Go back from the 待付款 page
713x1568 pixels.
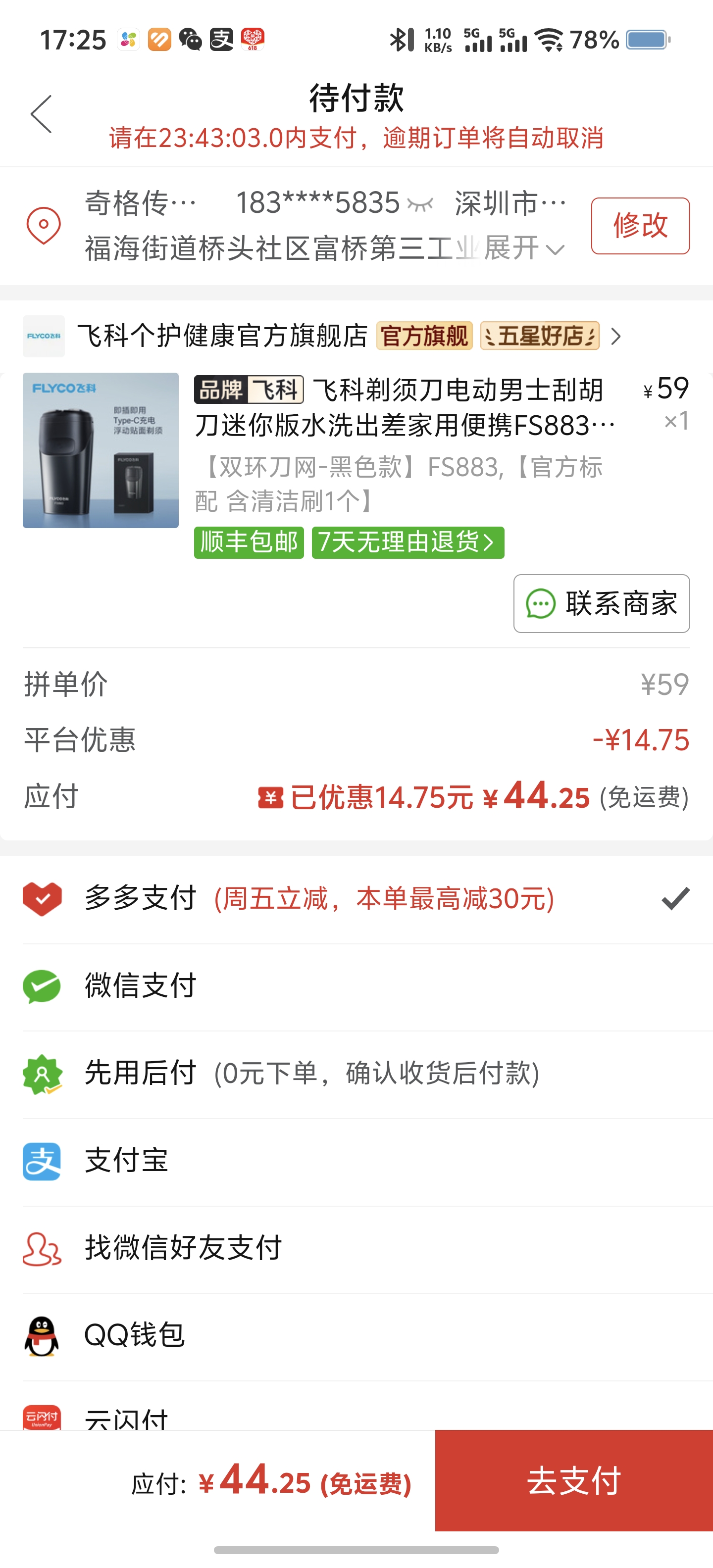pos(42,114)
